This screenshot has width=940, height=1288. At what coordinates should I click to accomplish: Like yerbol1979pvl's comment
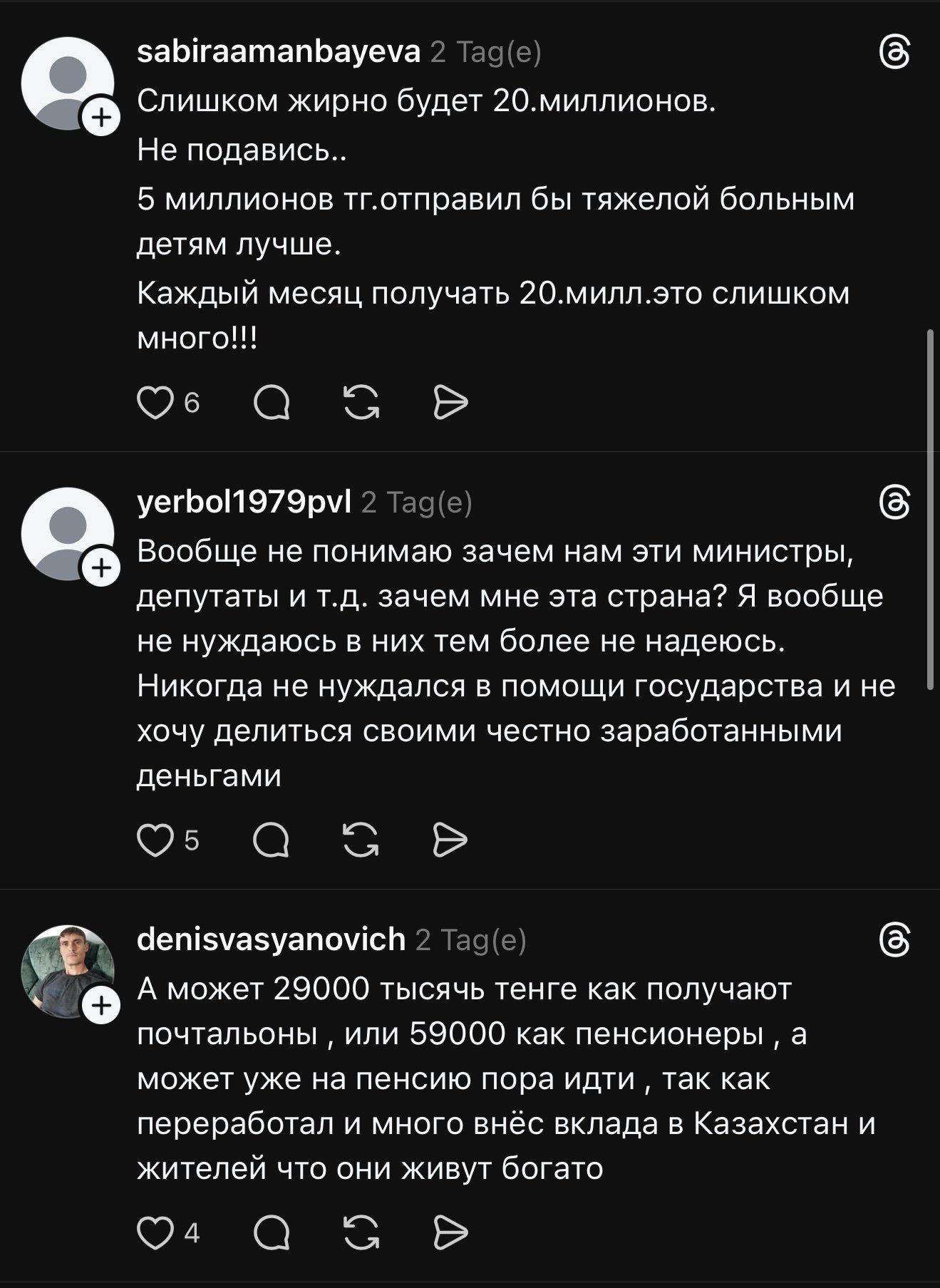pos(155,840)
